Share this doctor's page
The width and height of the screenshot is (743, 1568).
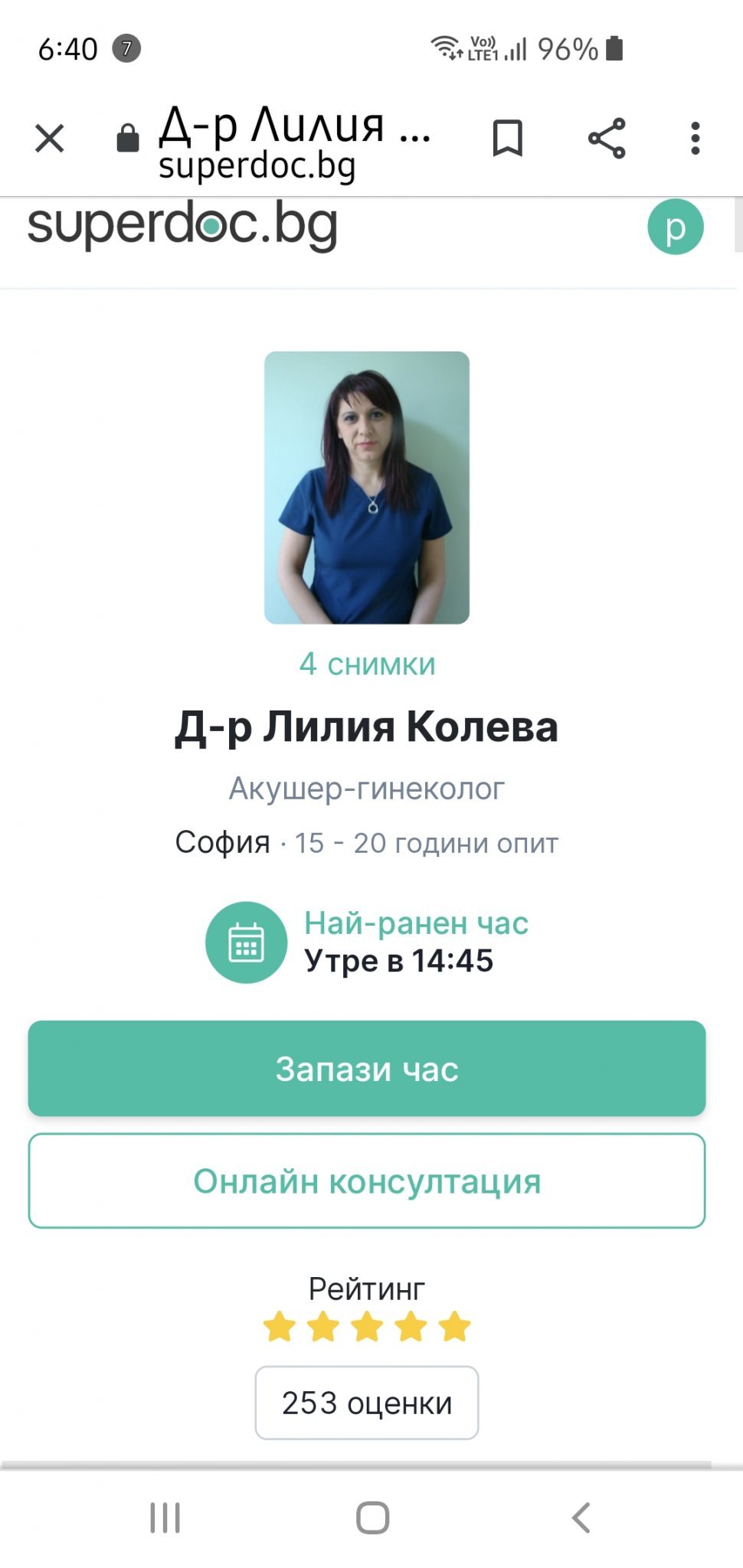click(x=607, y=139)
